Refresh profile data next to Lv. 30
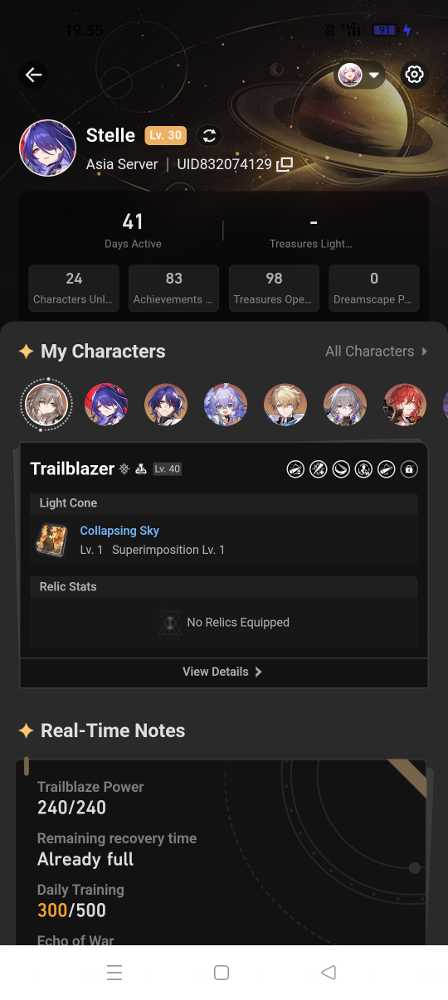The height and width of the screenshot is (1000, 448). point(209,135)
